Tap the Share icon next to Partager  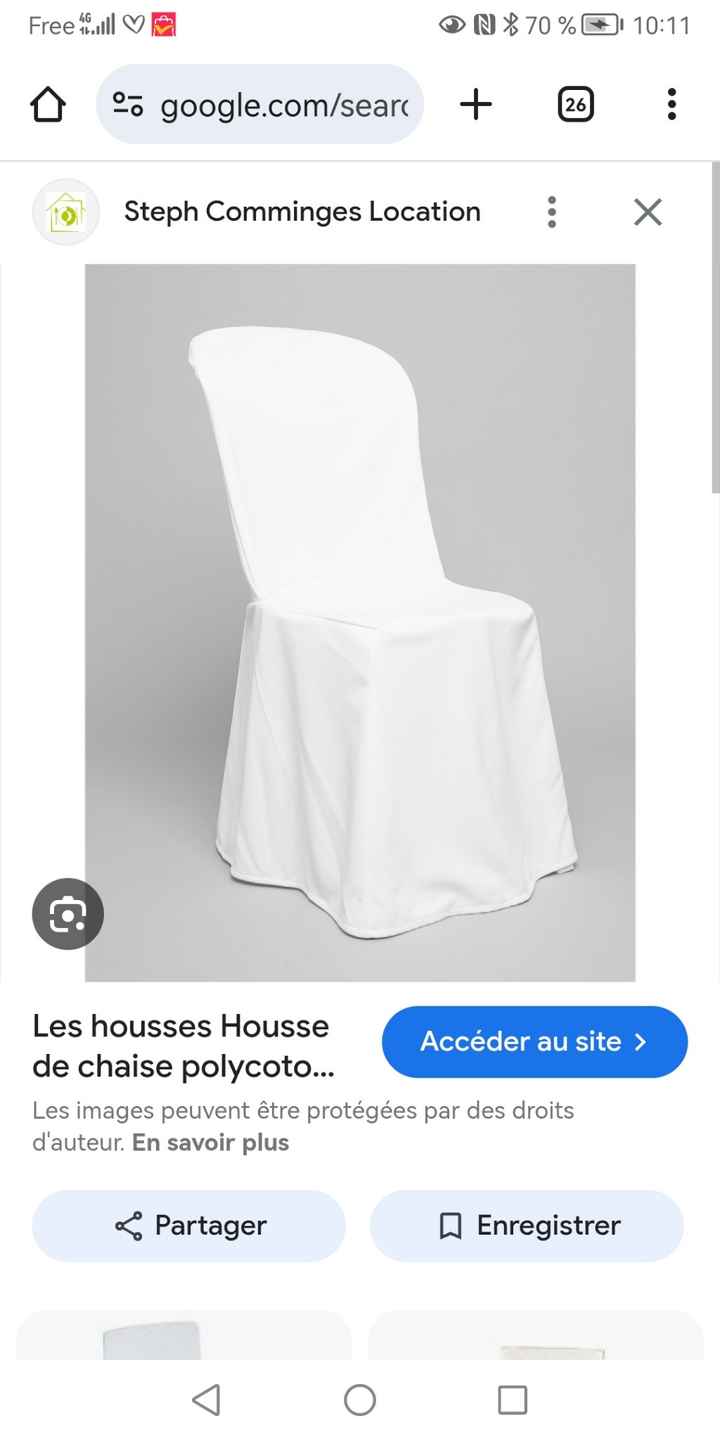tap(128, 1225)
